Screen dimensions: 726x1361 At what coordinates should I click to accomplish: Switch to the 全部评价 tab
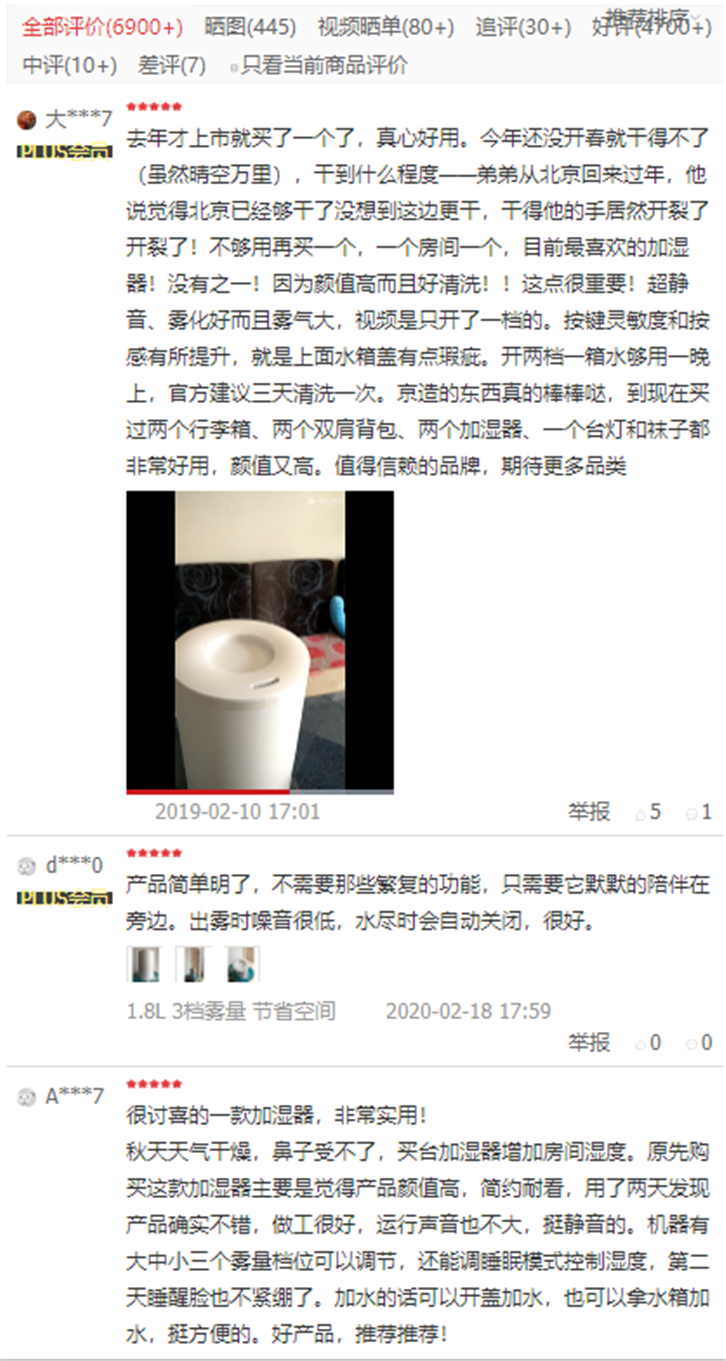click(102, 27)
